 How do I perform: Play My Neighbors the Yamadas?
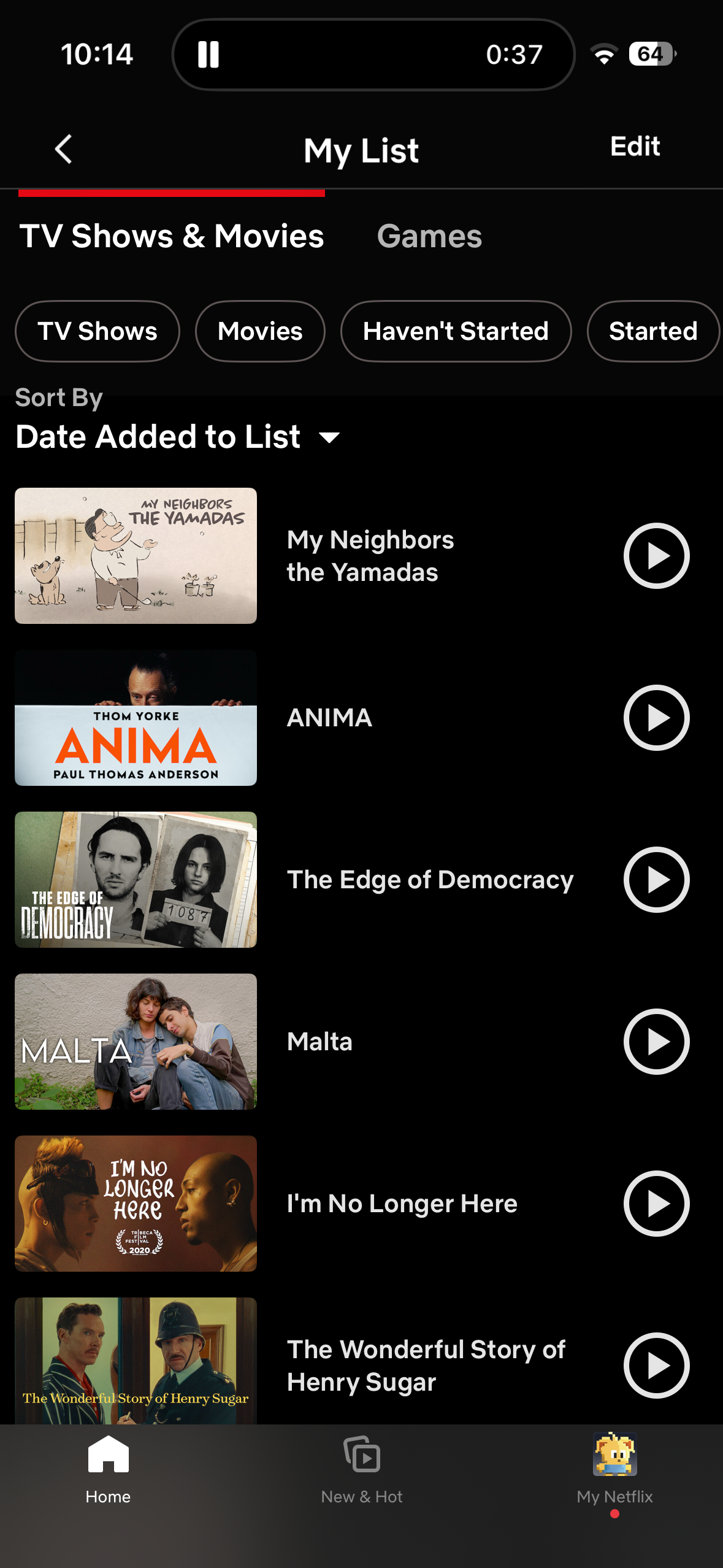656,556
